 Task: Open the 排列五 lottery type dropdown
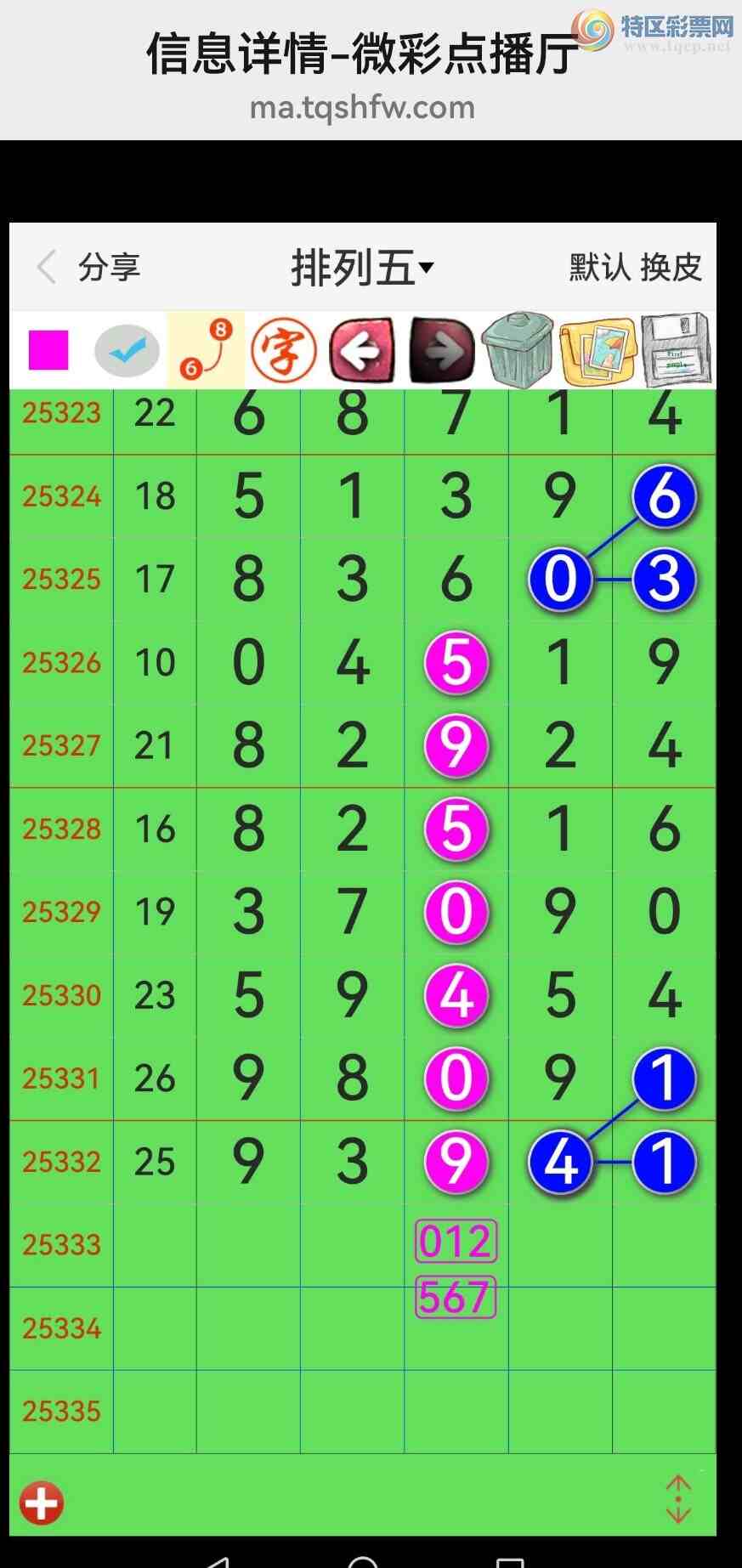(362, 269)
